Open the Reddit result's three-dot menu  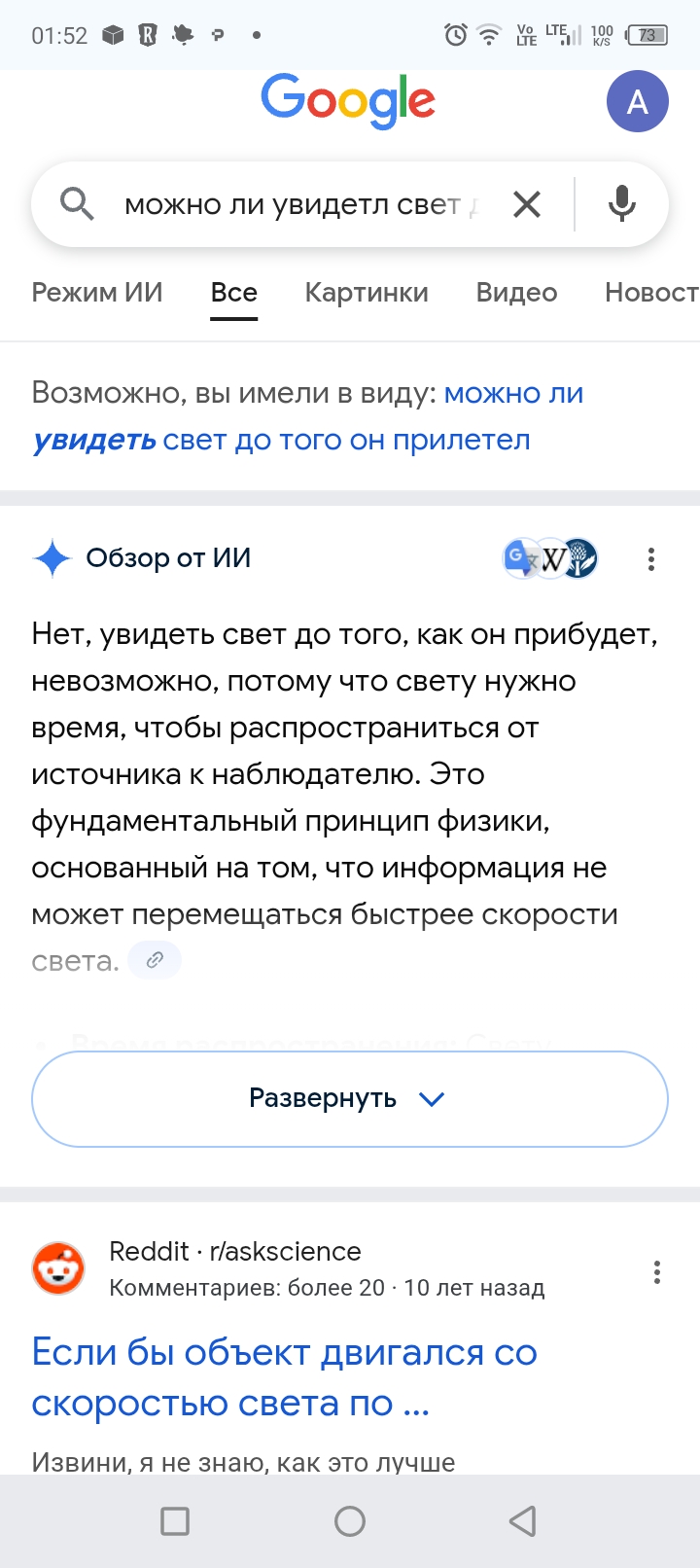[657, 1272]
